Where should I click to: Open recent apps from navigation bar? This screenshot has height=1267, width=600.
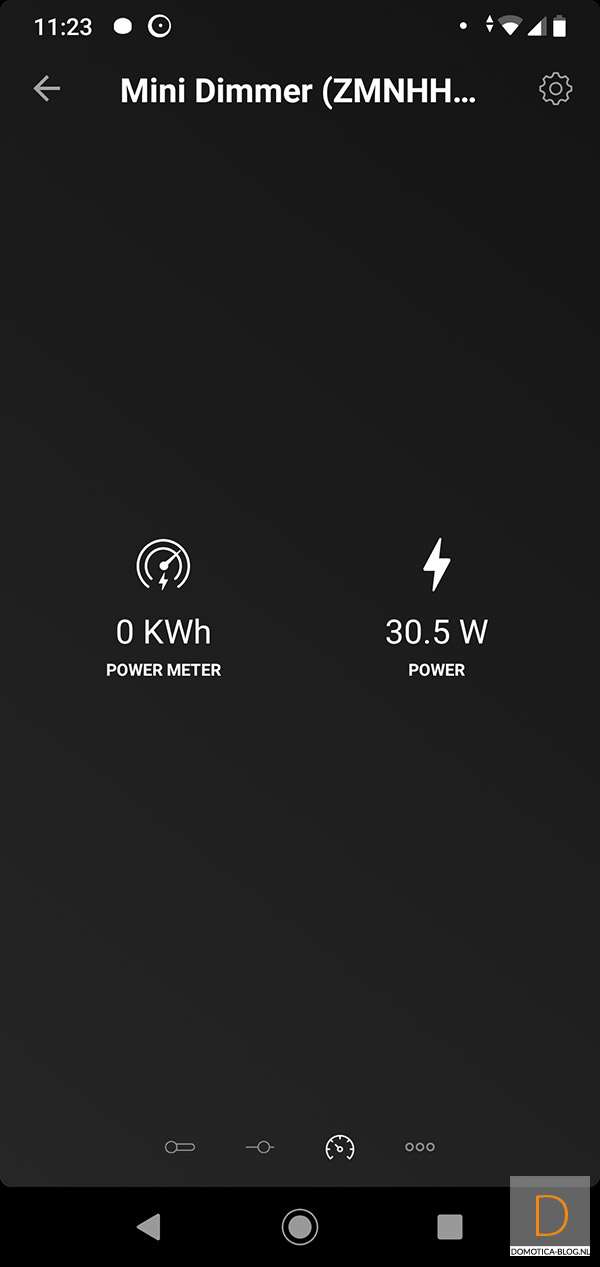point(450,1226)
